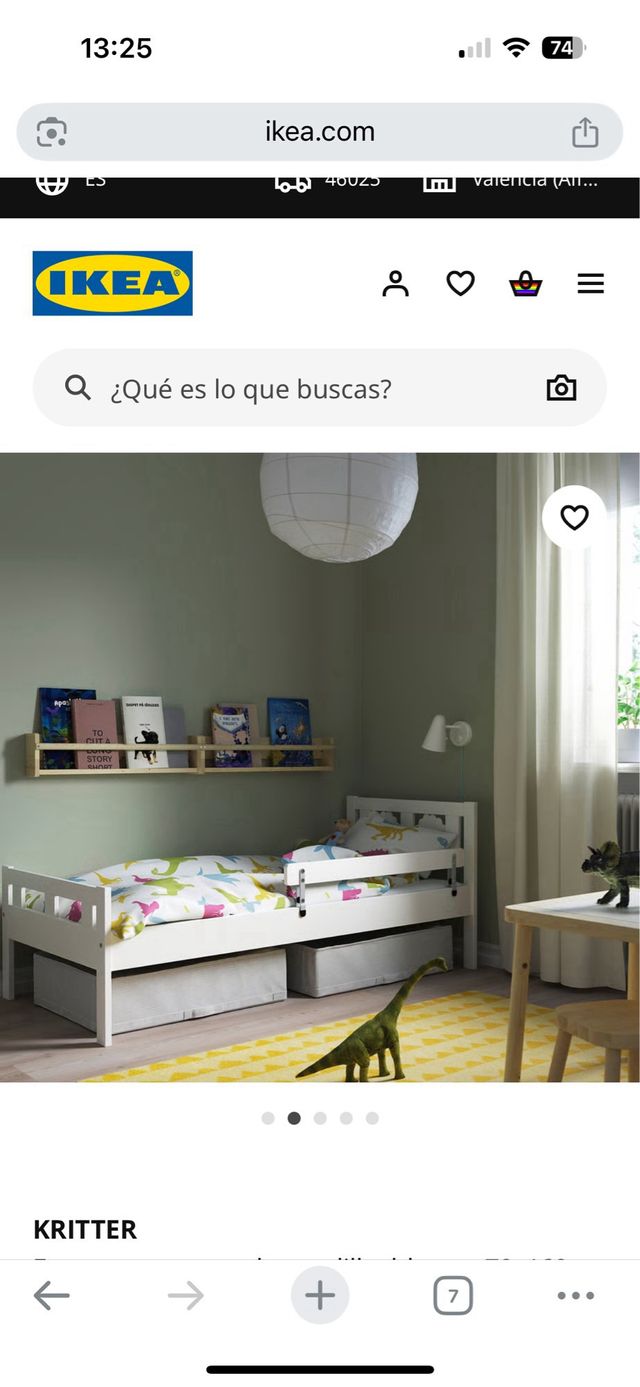This screenshot has width=640, height=1387.
Task: Open the IKEA account profile icon
Action: (x=396, y=284)
